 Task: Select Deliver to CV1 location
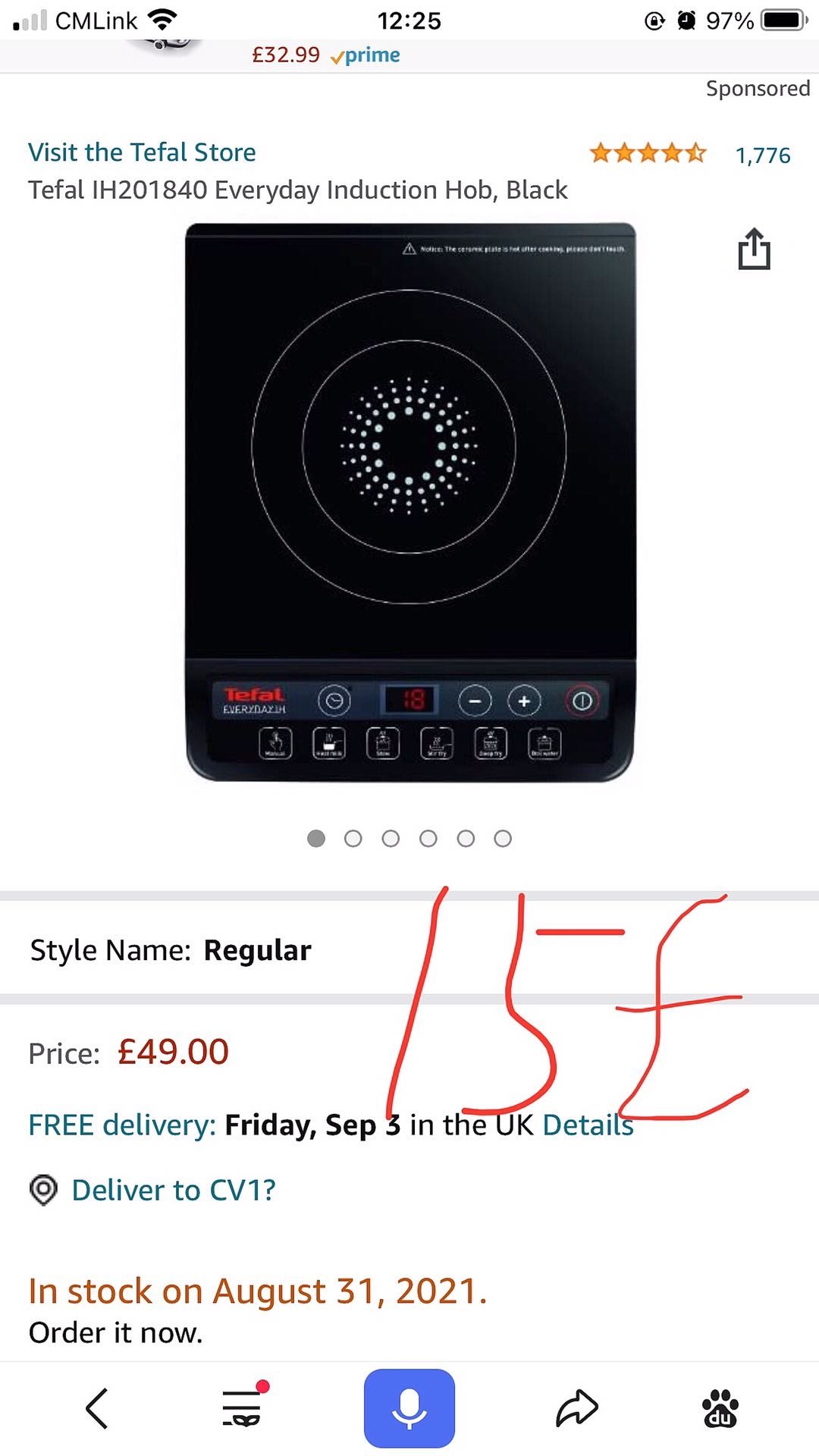pos(173,1191)
